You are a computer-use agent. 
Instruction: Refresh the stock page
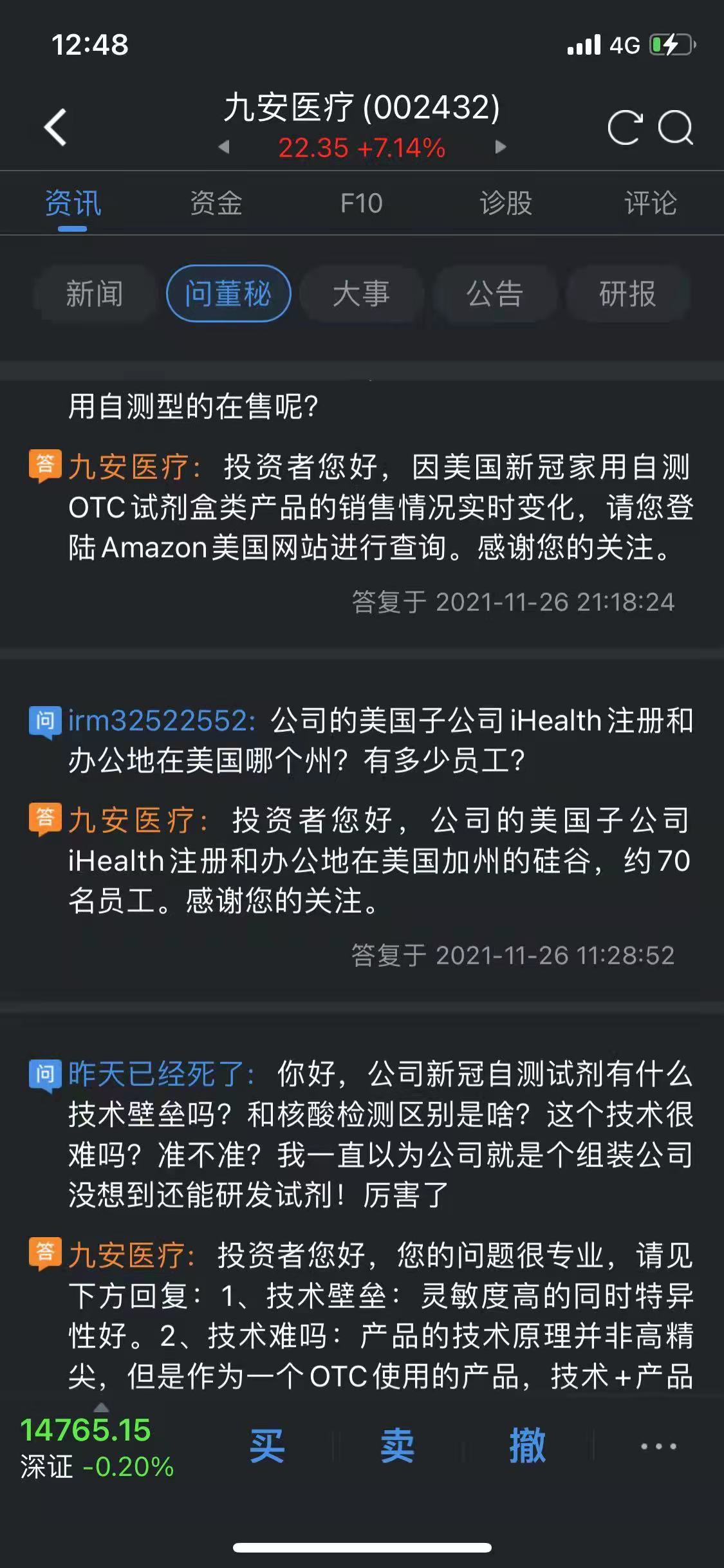point(625,127)
